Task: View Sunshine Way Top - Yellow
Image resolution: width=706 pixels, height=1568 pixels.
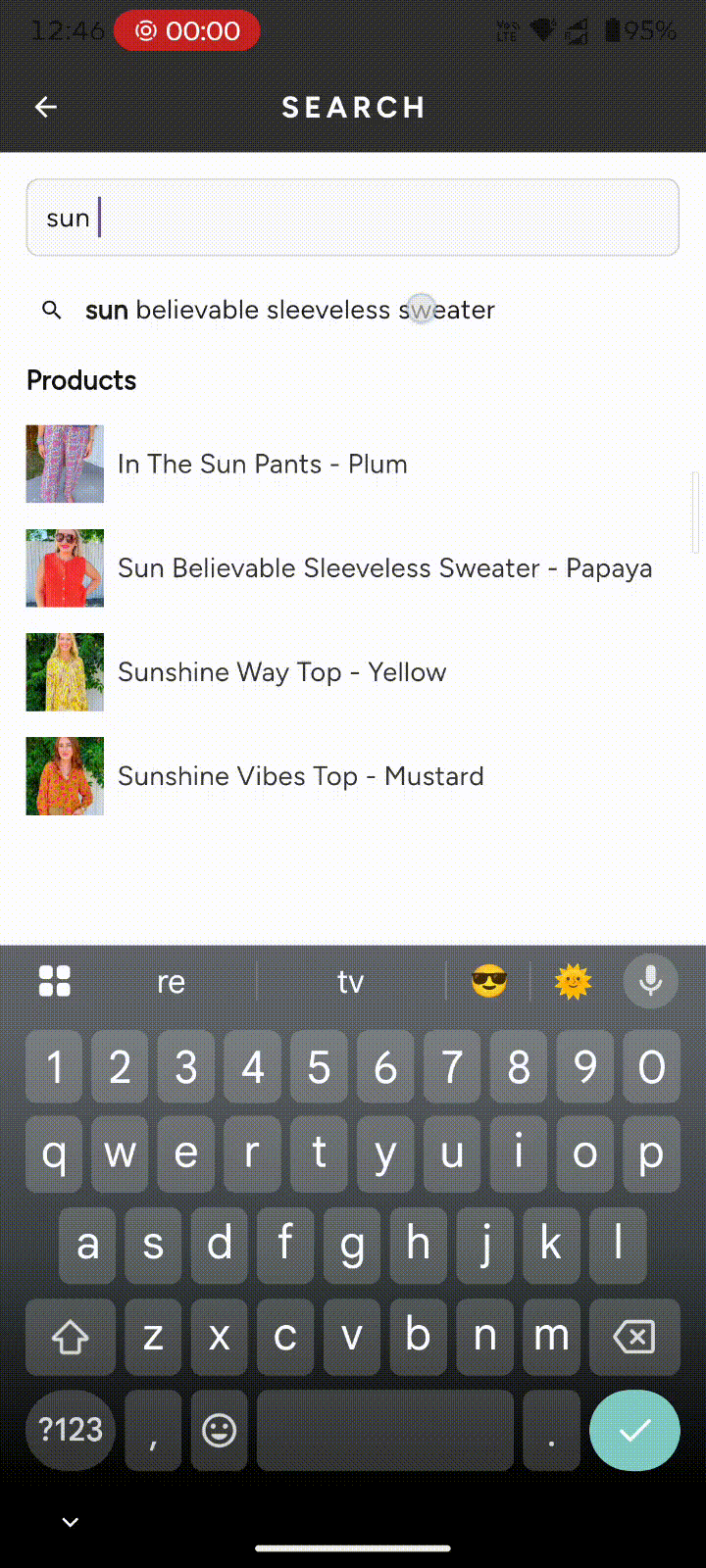Action: coord(281,672)
